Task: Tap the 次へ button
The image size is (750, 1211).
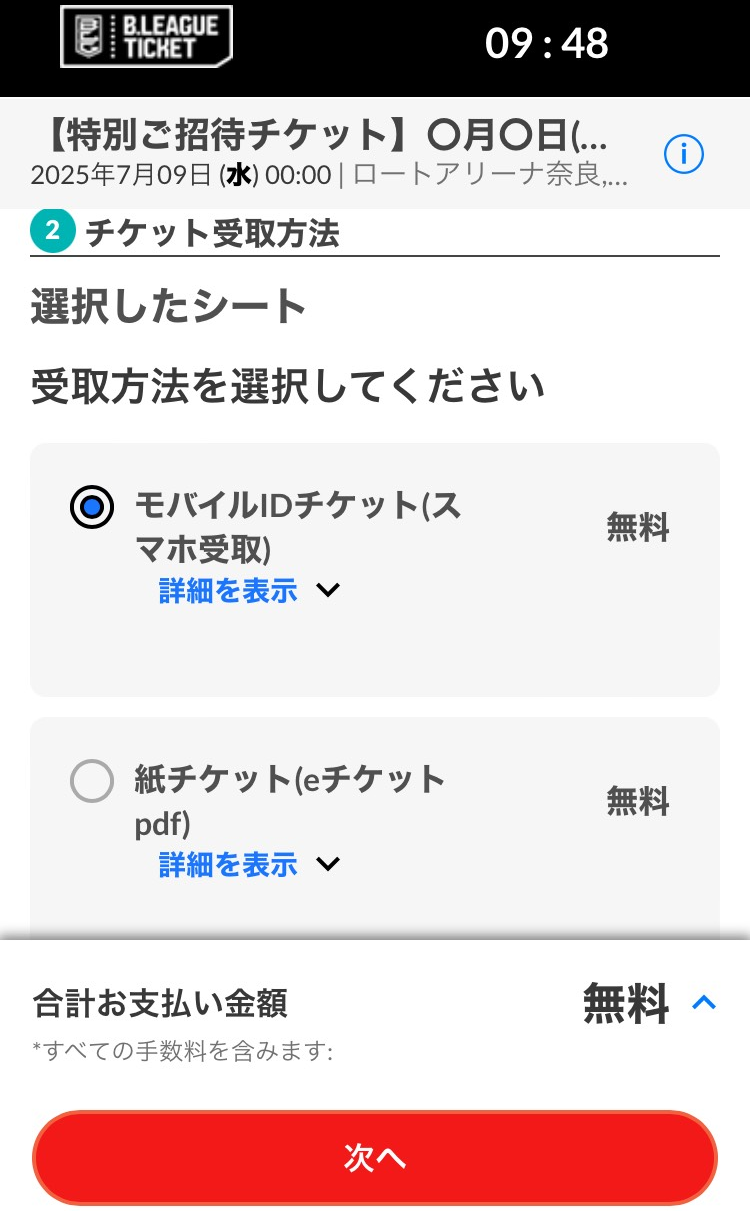Action: click(375, 1157)
